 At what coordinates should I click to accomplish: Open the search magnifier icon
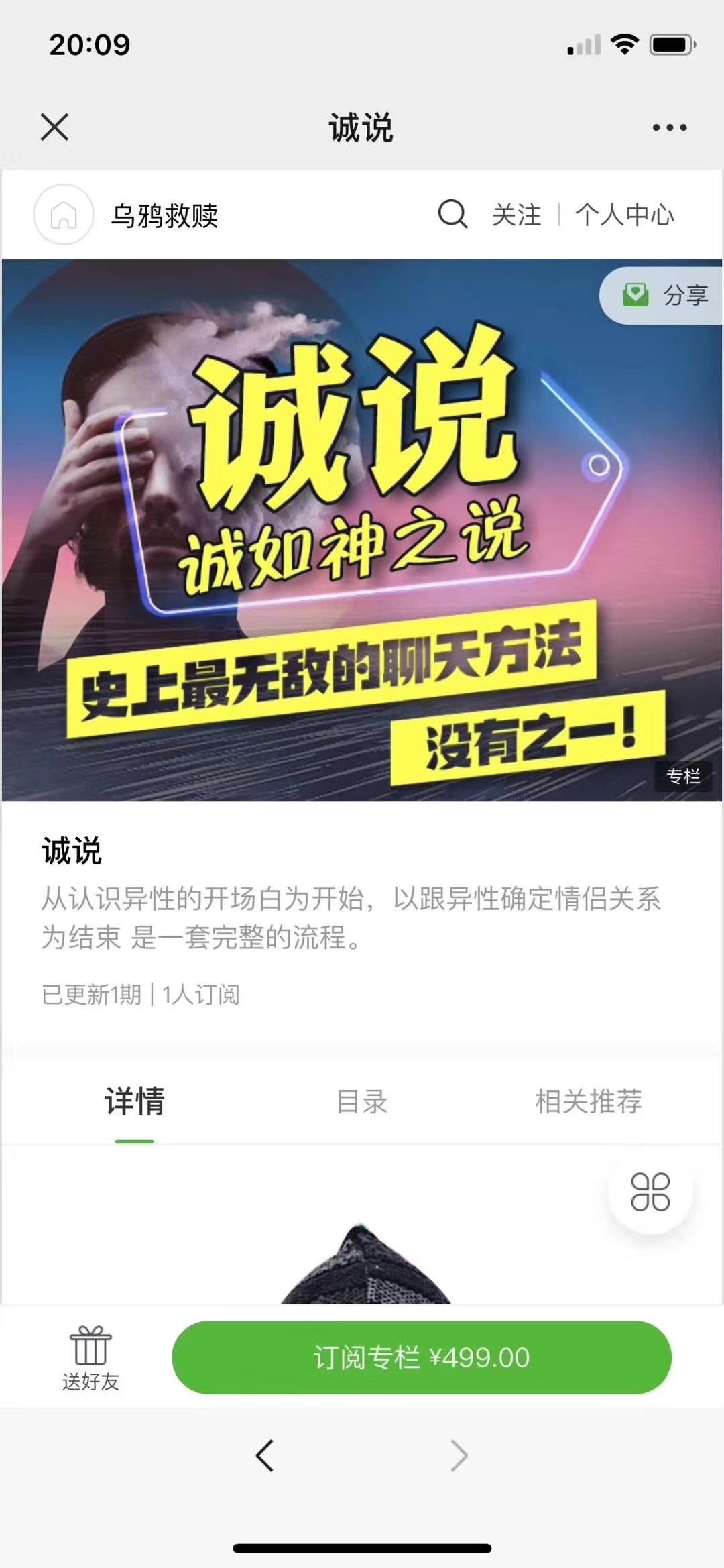452,215
